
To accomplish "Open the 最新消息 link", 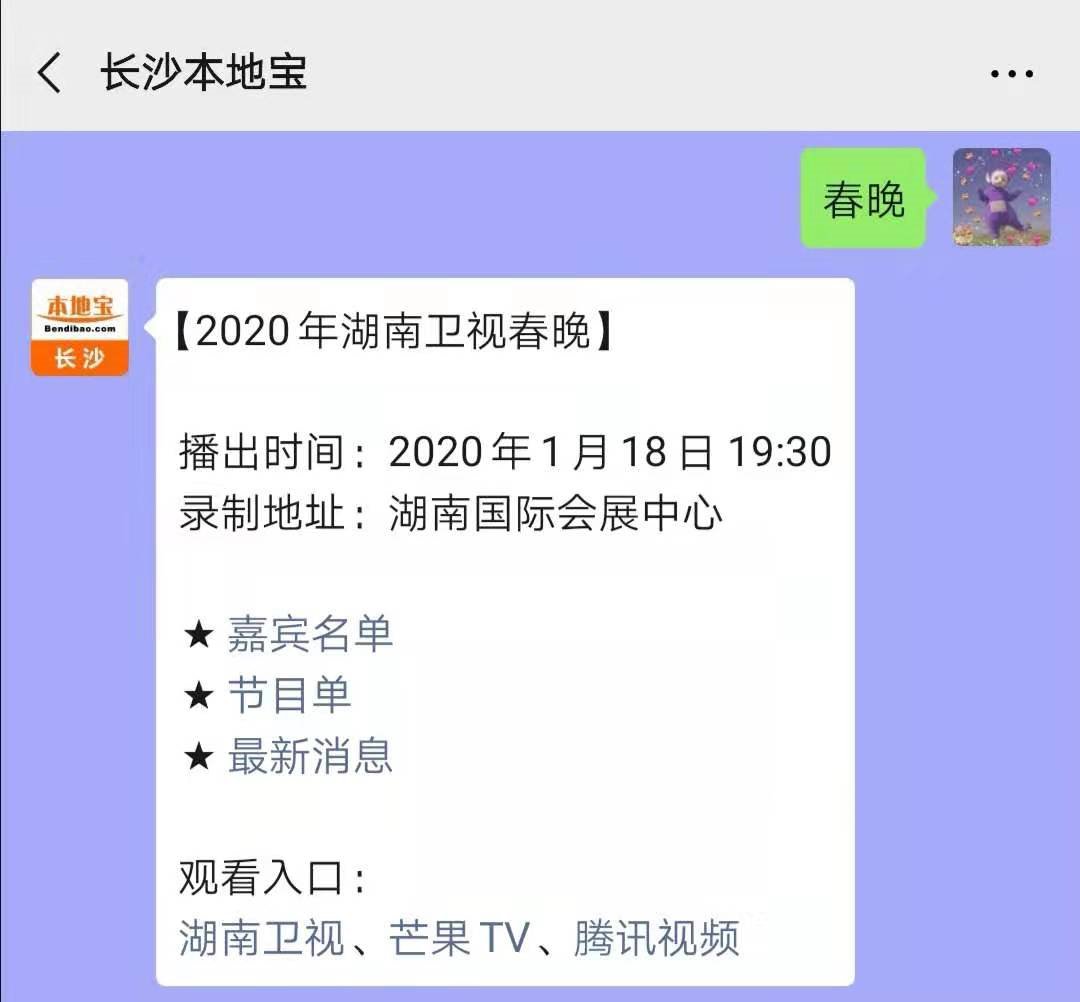I will point(310,756).
